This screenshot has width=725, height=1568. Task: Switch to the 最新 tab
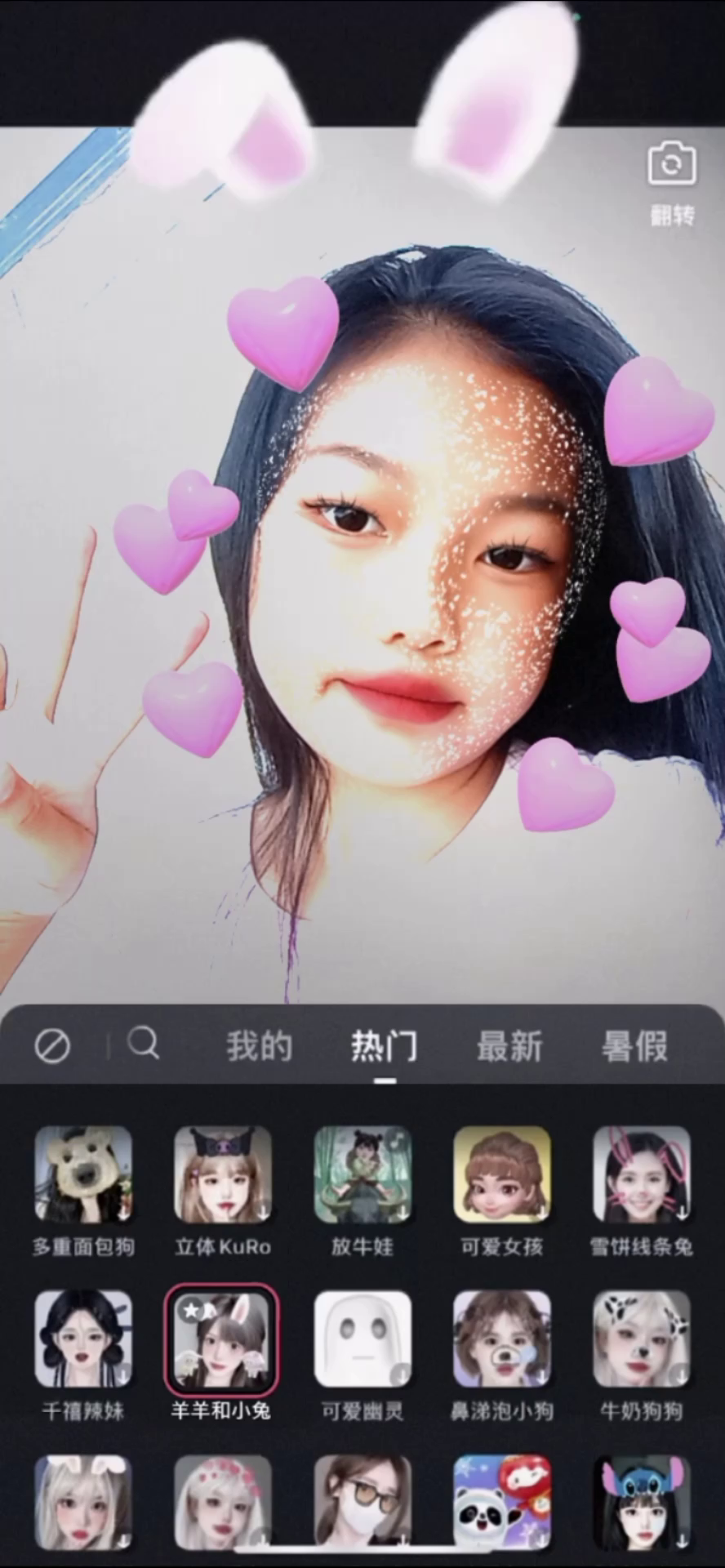point(509,1046)
